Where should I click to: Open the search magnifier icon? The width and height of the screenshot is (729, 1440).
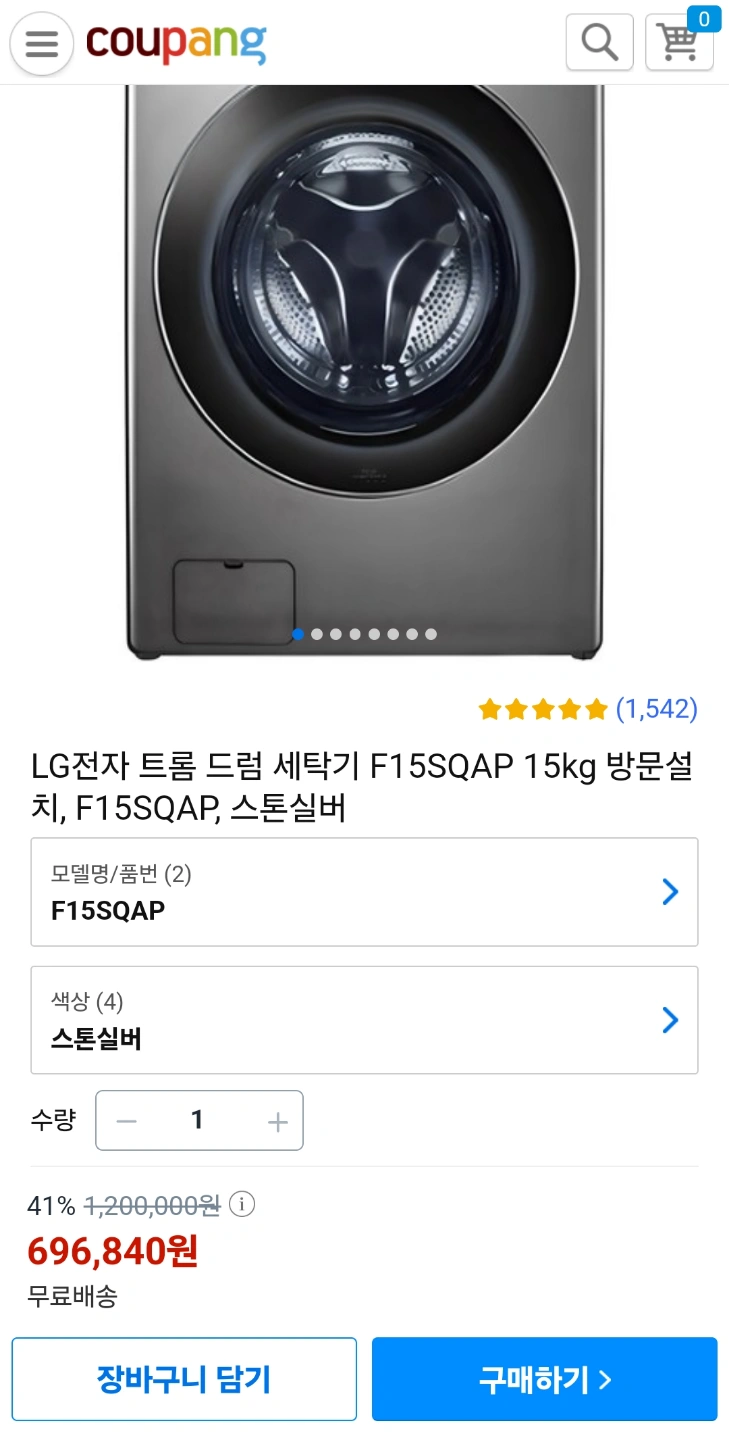[599, 41]
